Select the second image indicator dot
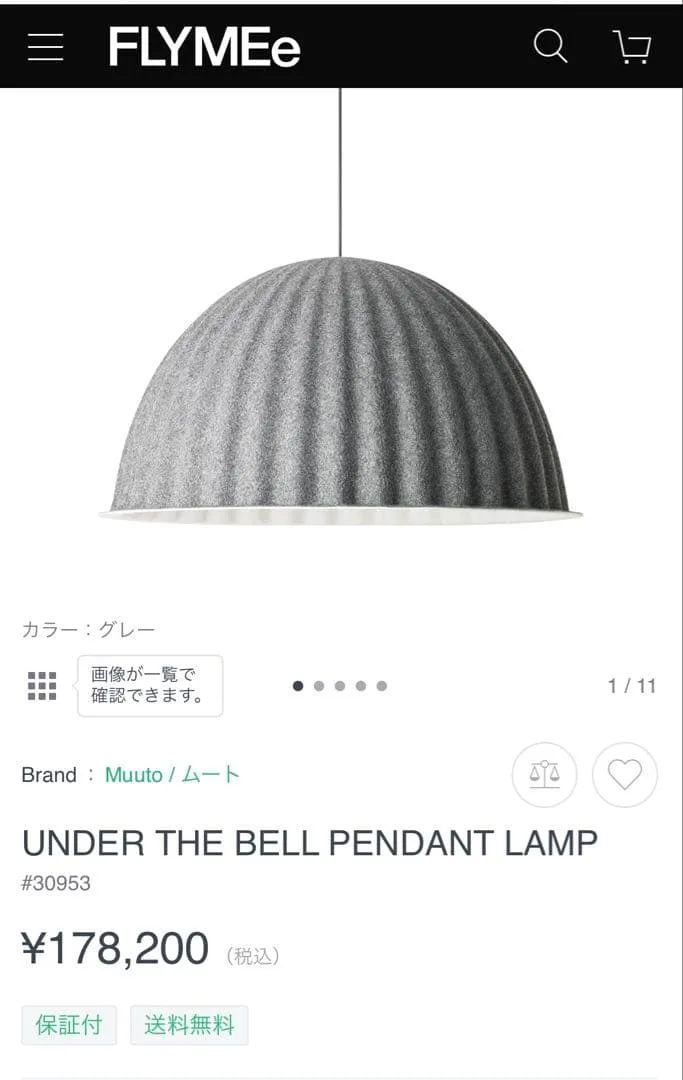 click(x=320, y=686)
